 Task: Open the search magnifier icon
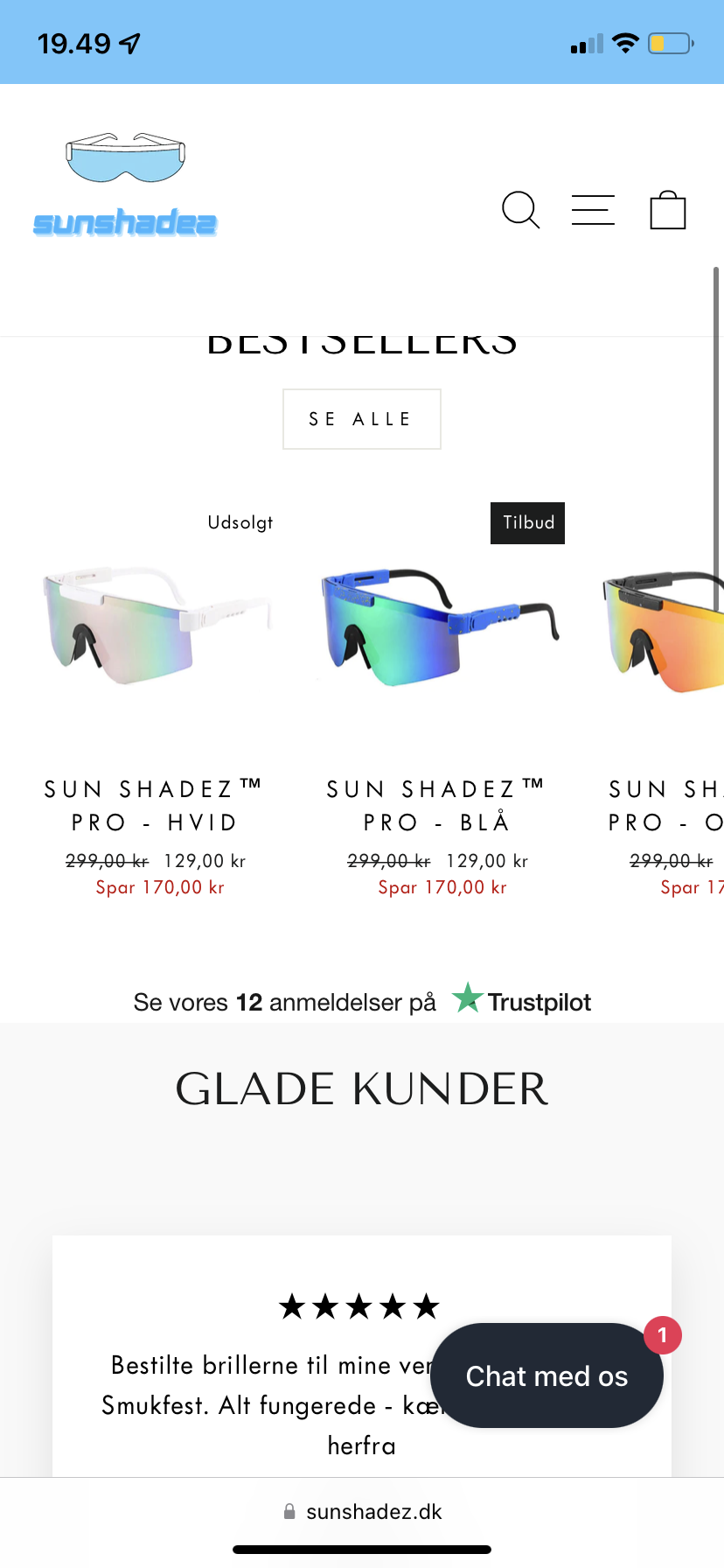point(521,210)
